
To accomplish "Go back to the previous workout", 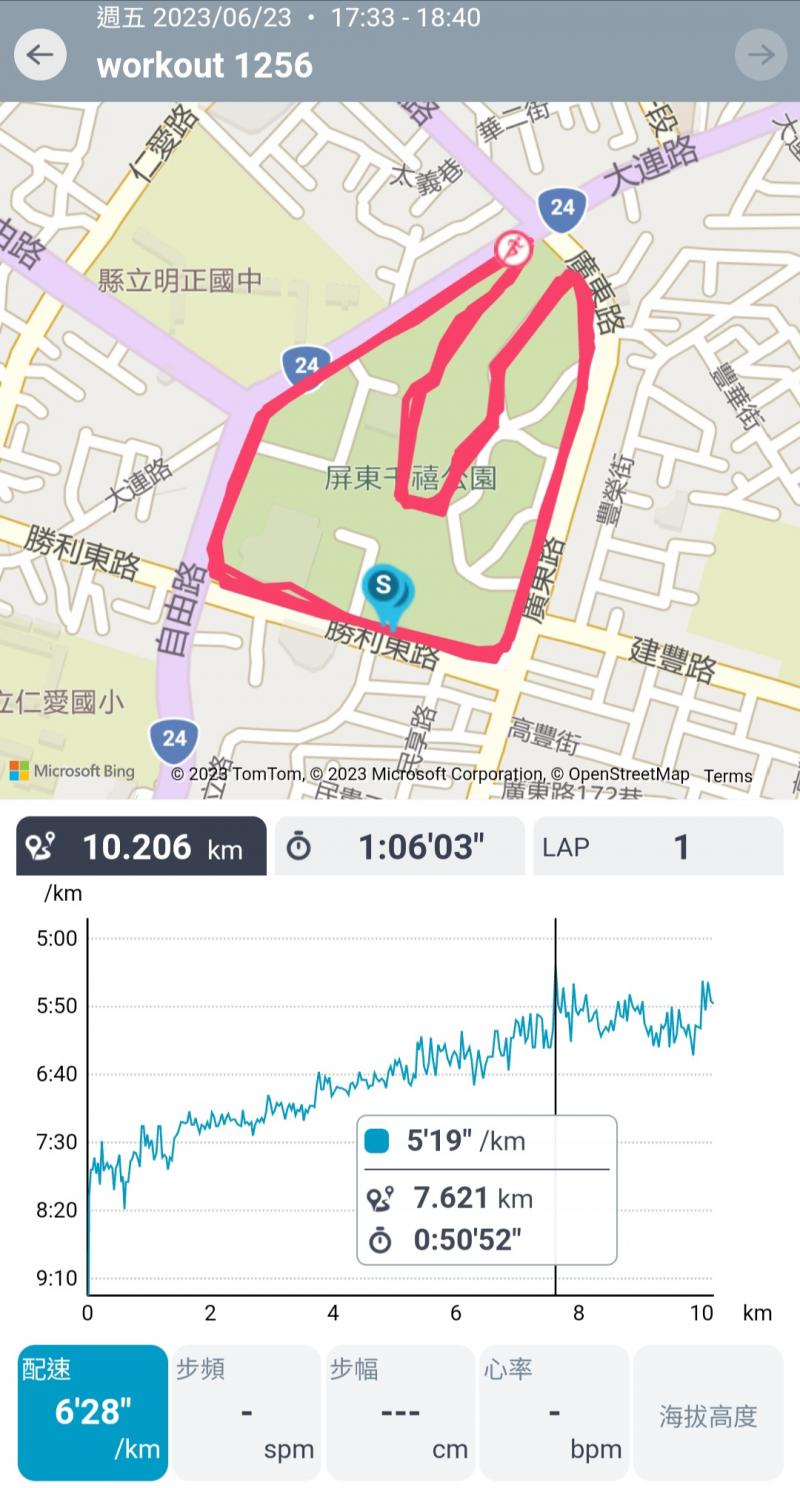I will coord(40,54).
